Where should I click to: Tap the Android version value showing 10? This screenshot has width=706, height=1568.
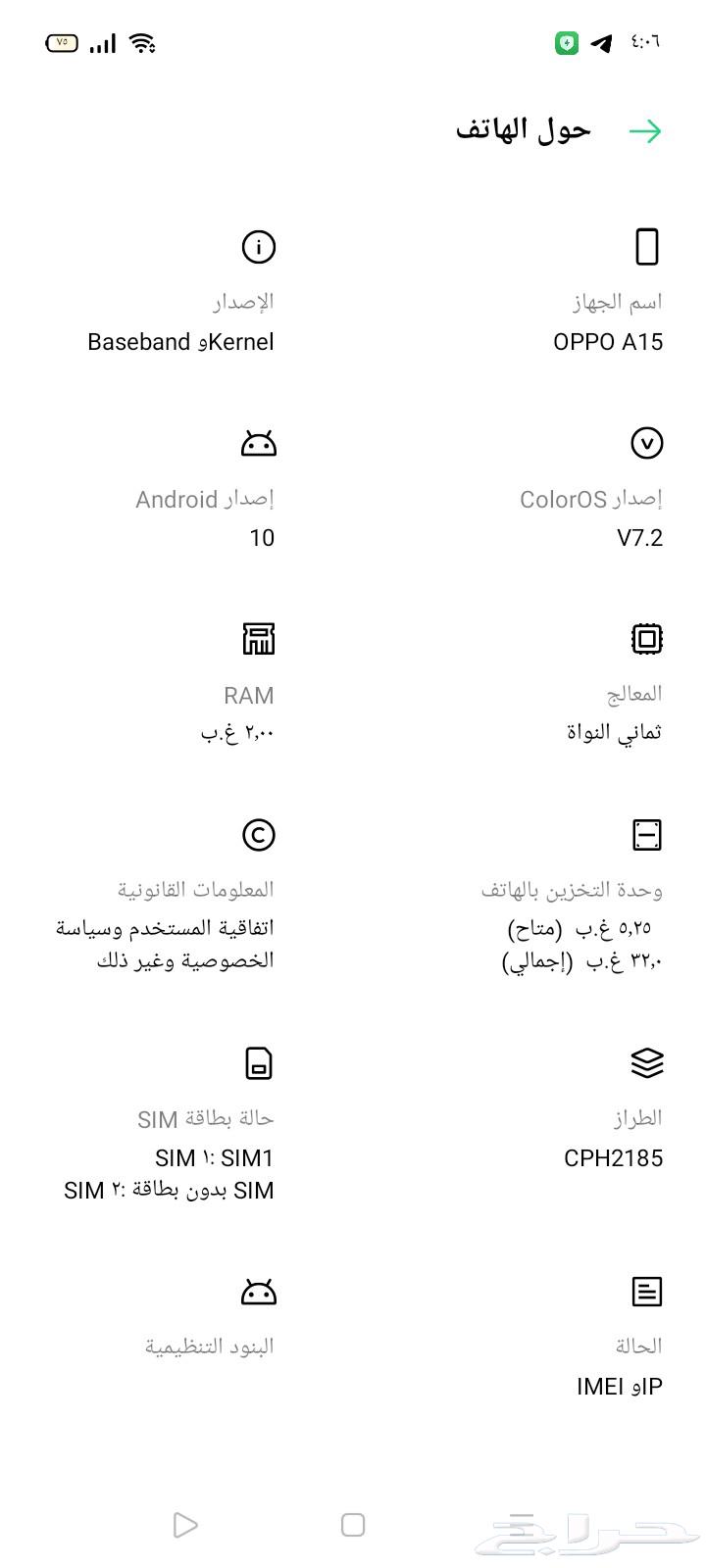tap(262, 537)
